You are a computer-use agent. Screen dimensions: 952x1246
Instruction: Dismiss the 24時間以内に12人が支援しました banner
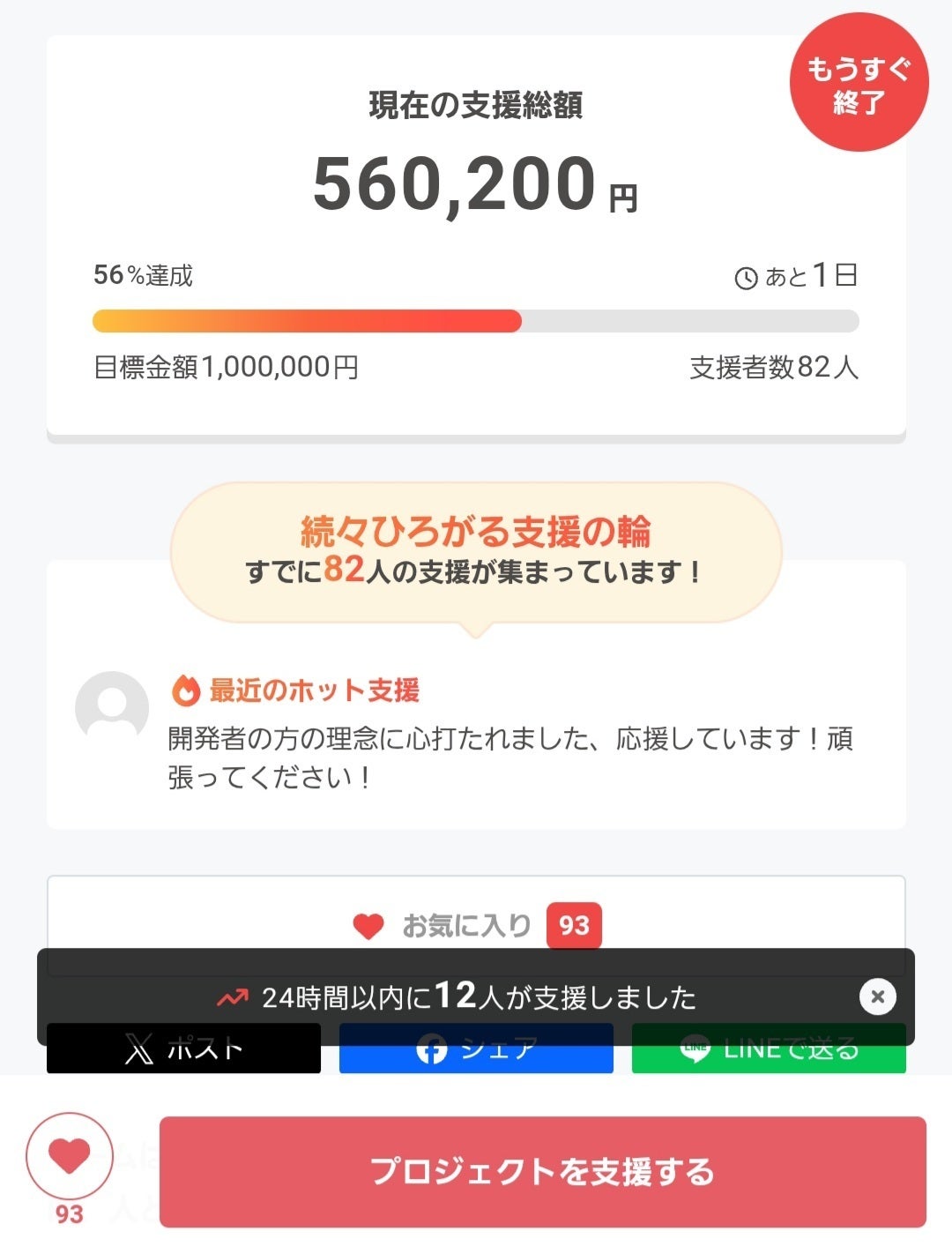pyautogui.click(x=877, y=996)
